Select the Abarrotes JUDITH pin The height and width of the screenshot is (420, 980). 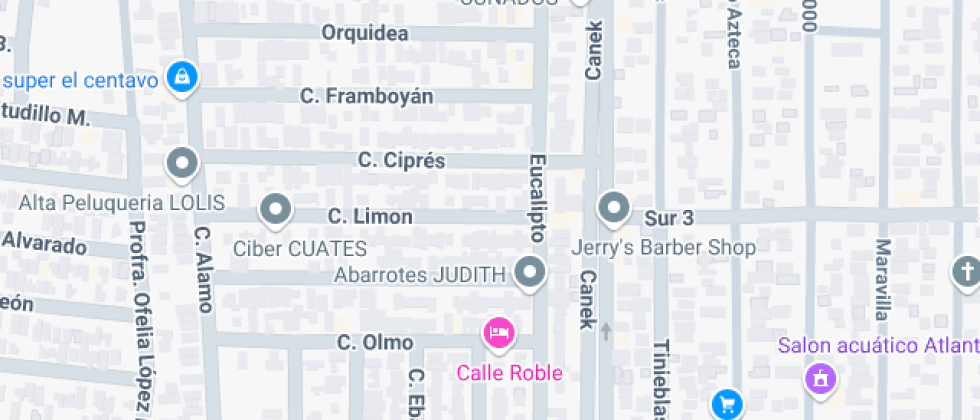click(x=530, y=273)
